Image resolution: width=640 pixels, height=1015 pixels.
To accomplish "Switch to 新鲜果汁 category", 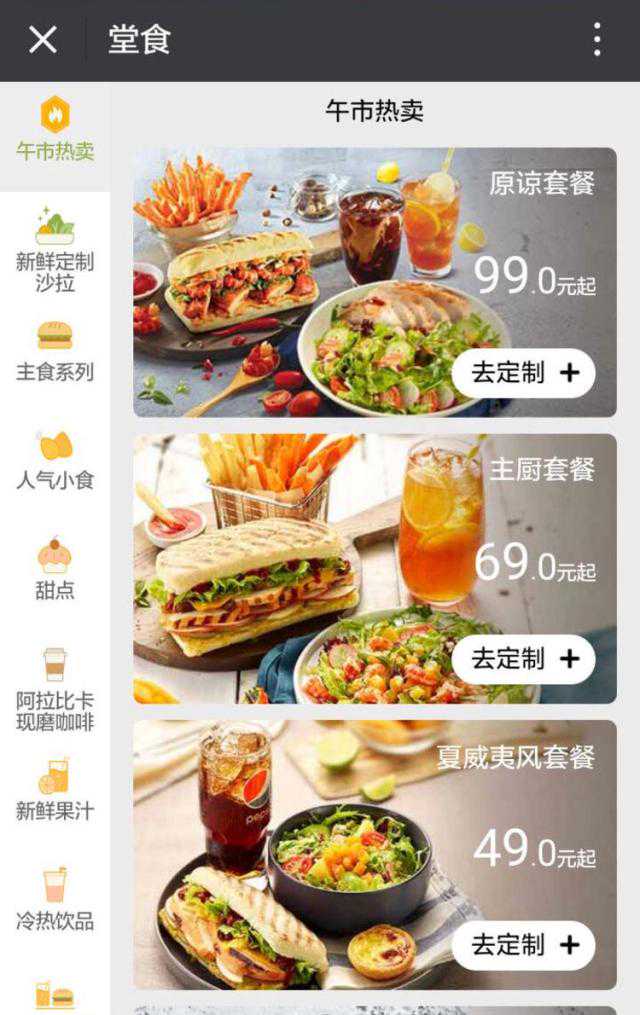I will 55,790.
